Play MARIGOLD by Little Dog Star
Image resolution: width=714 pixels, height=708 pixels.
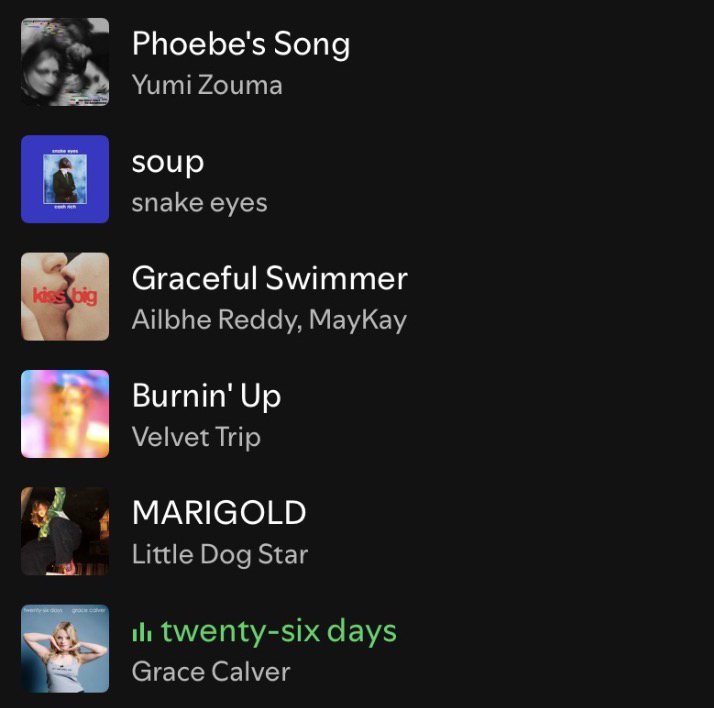(219, 513)
